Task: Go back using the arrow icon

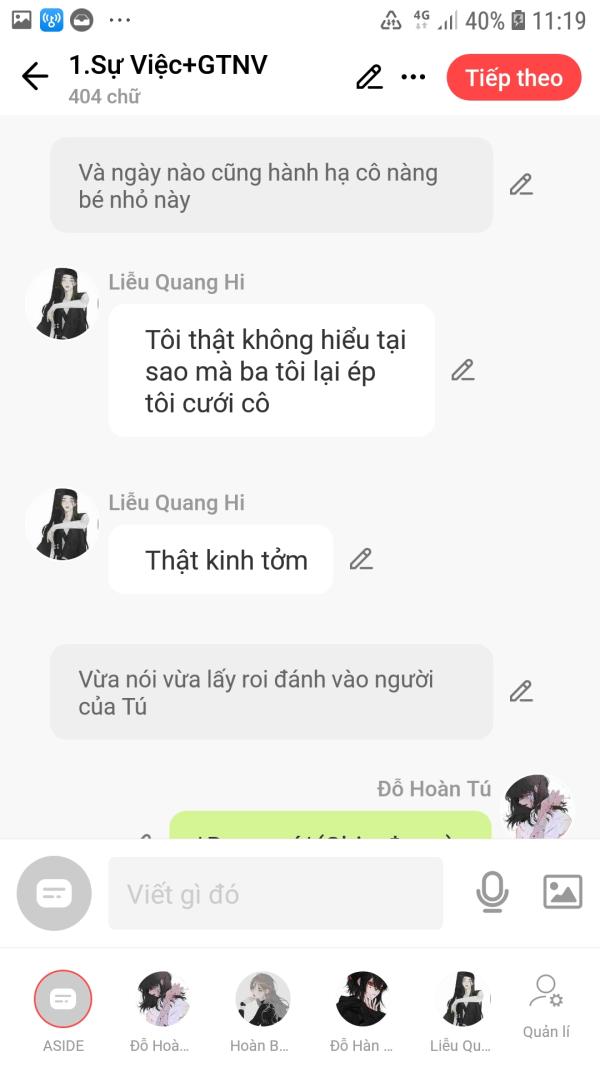Action: coord(35,76)
